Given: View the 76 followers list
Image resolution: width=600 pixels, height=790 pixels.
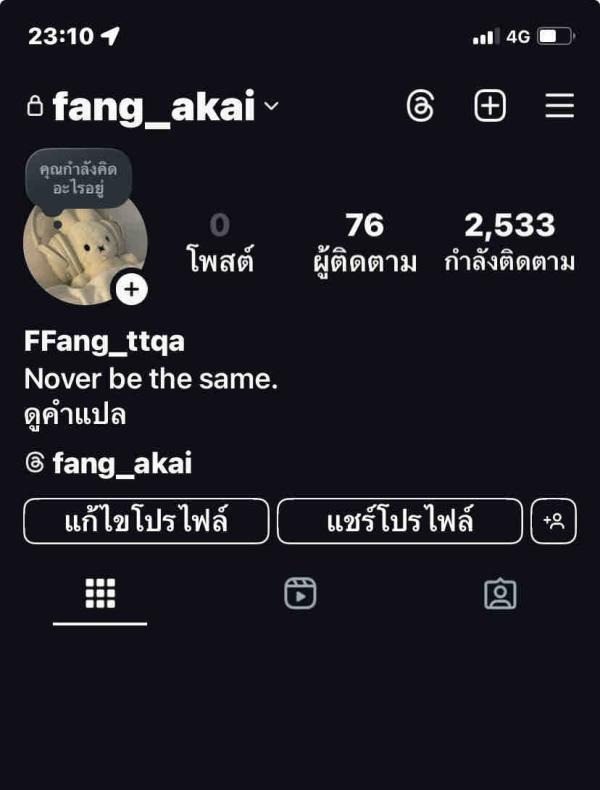Looking at the screenshot, I should (x=364, y=243).
